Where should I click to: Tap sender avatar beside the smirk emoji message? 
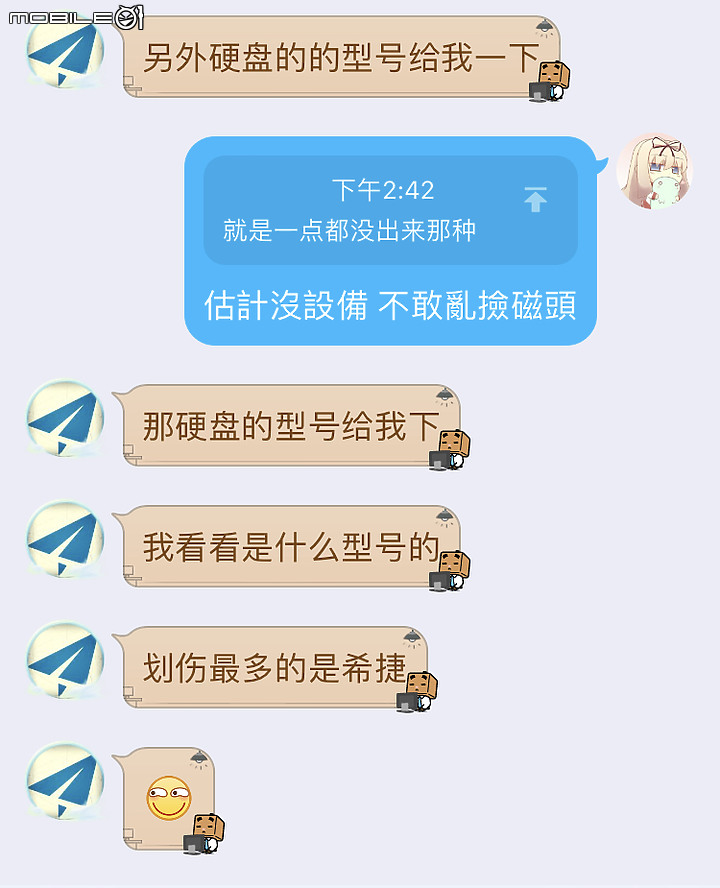(x=65, y=781)
